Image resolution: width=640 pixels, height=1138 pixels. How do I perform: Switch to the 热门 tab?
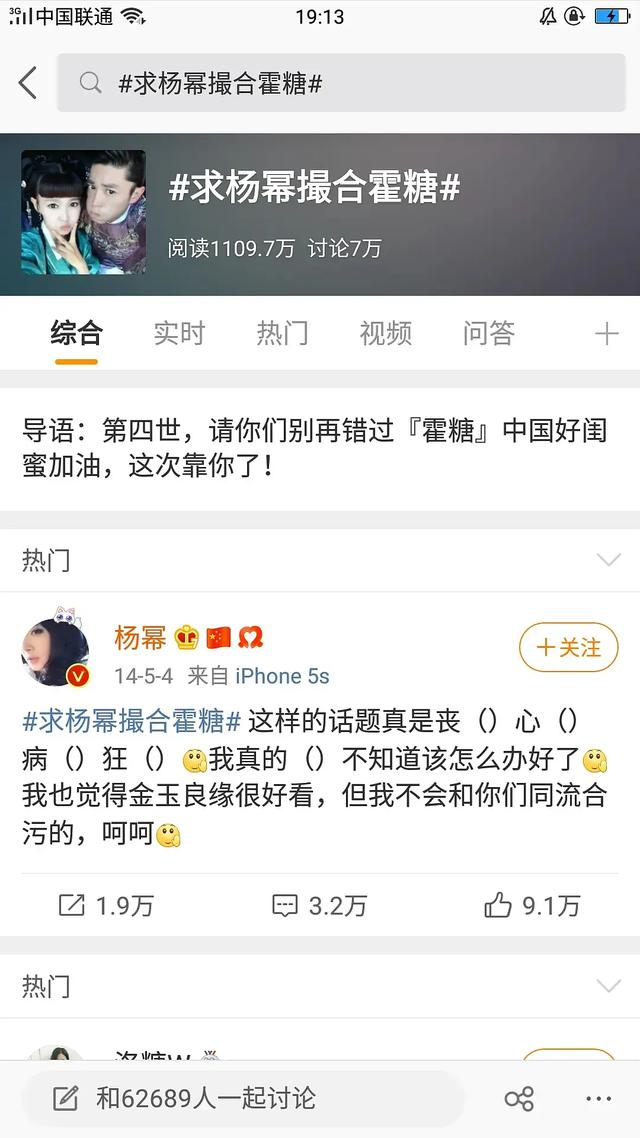pyautogui.click(x=282, y=333)
